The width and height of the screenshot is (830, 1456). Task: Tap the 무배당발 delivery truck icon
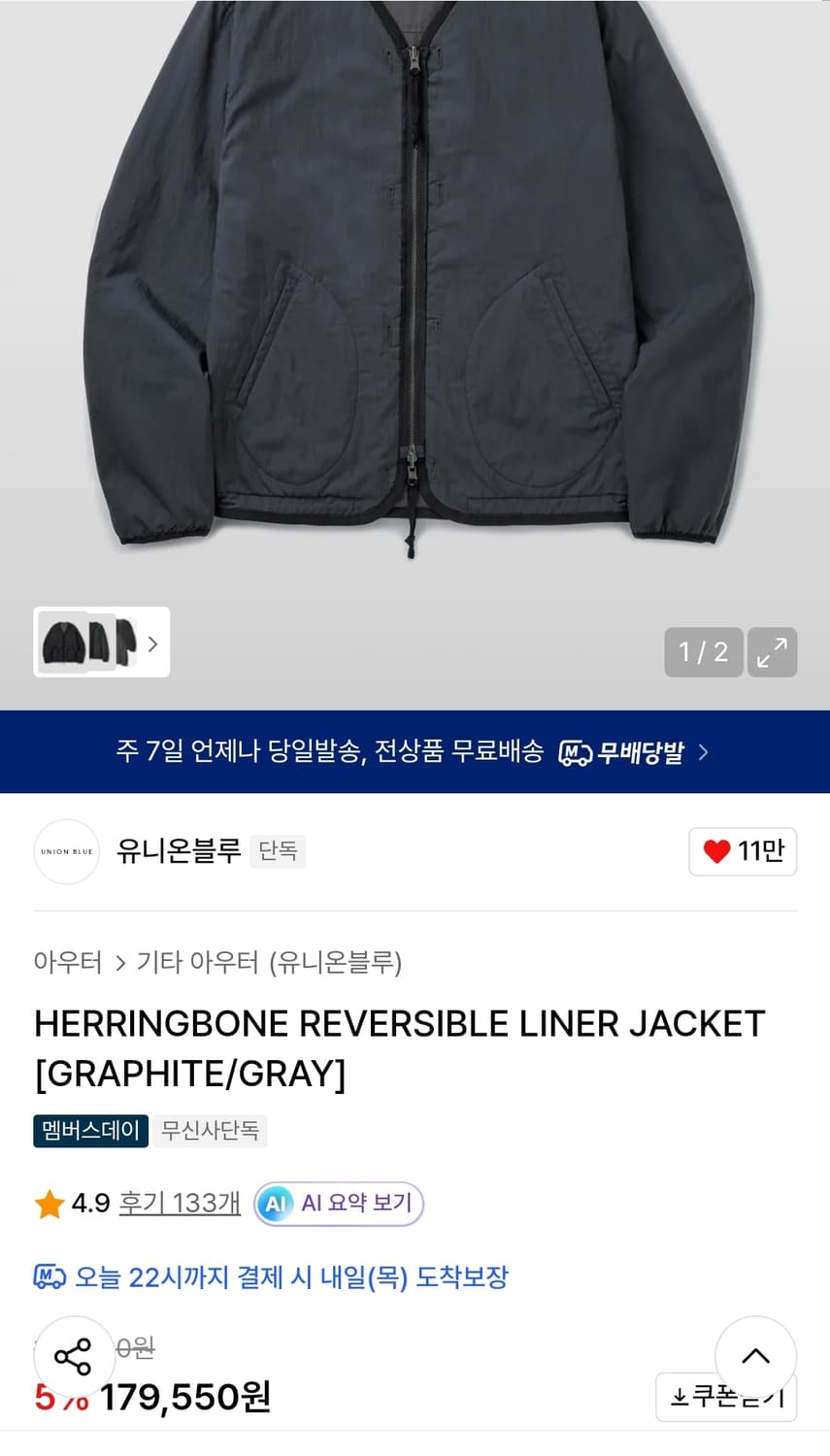click(575, 751)
